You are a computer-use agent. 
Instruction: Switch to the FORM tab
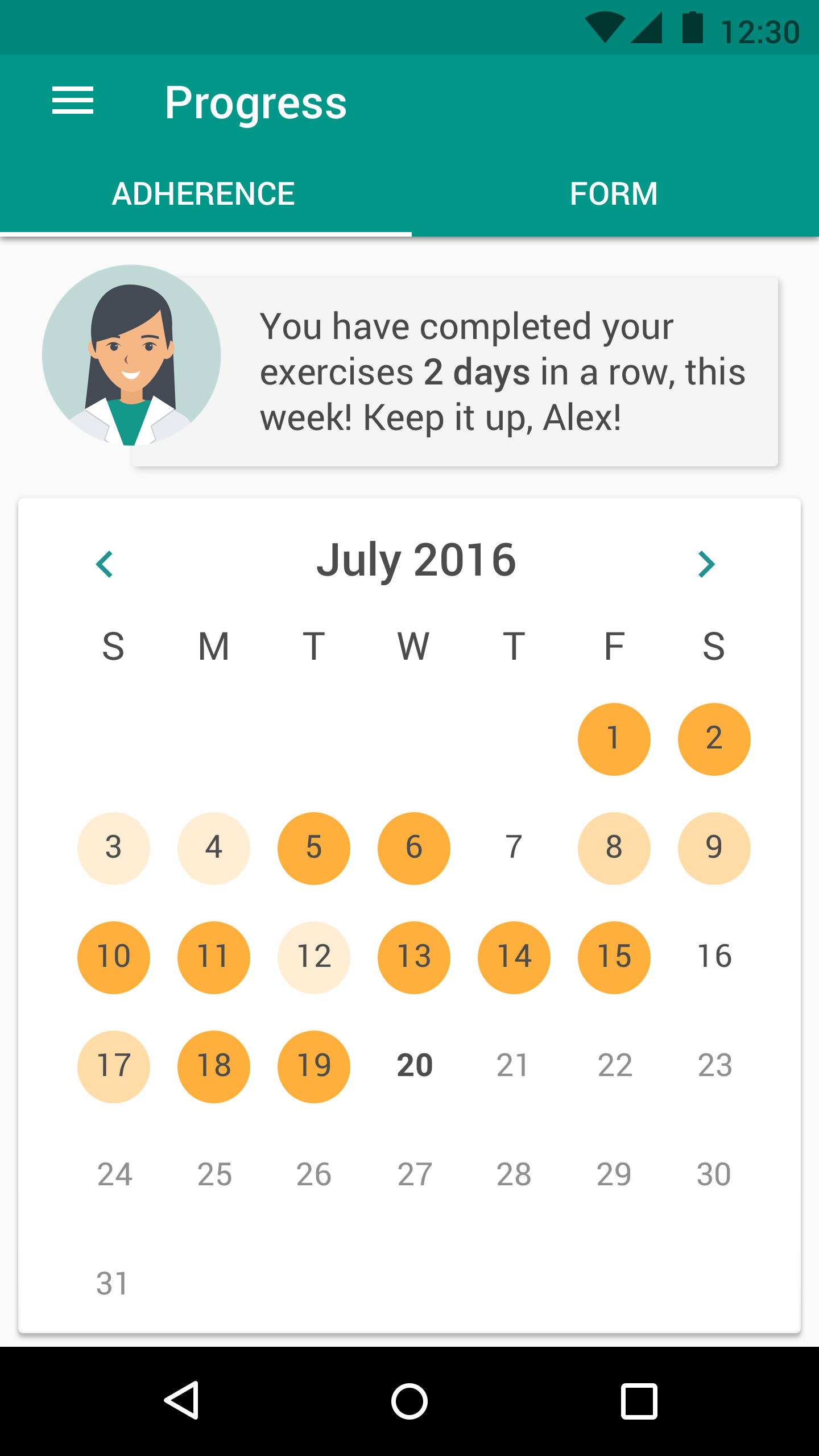click(614, 194)
